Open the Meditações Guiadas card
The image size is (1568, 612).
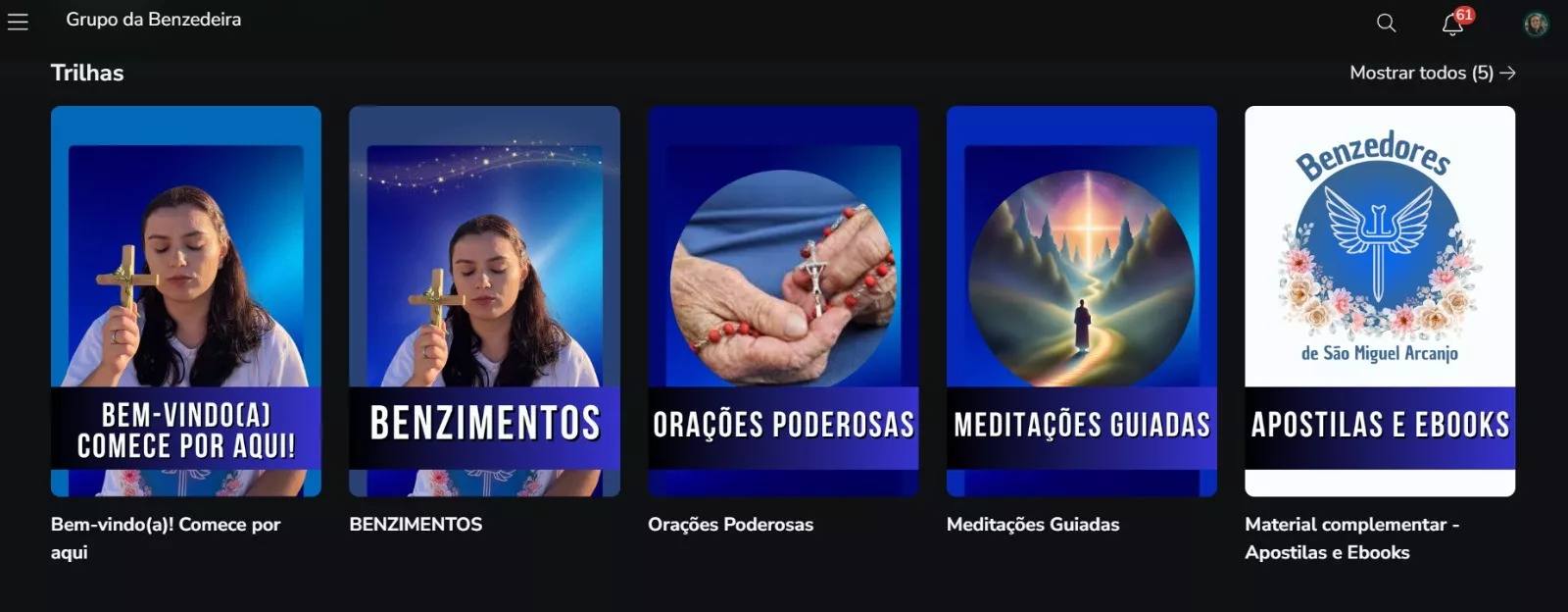(x=1081, y=301)
